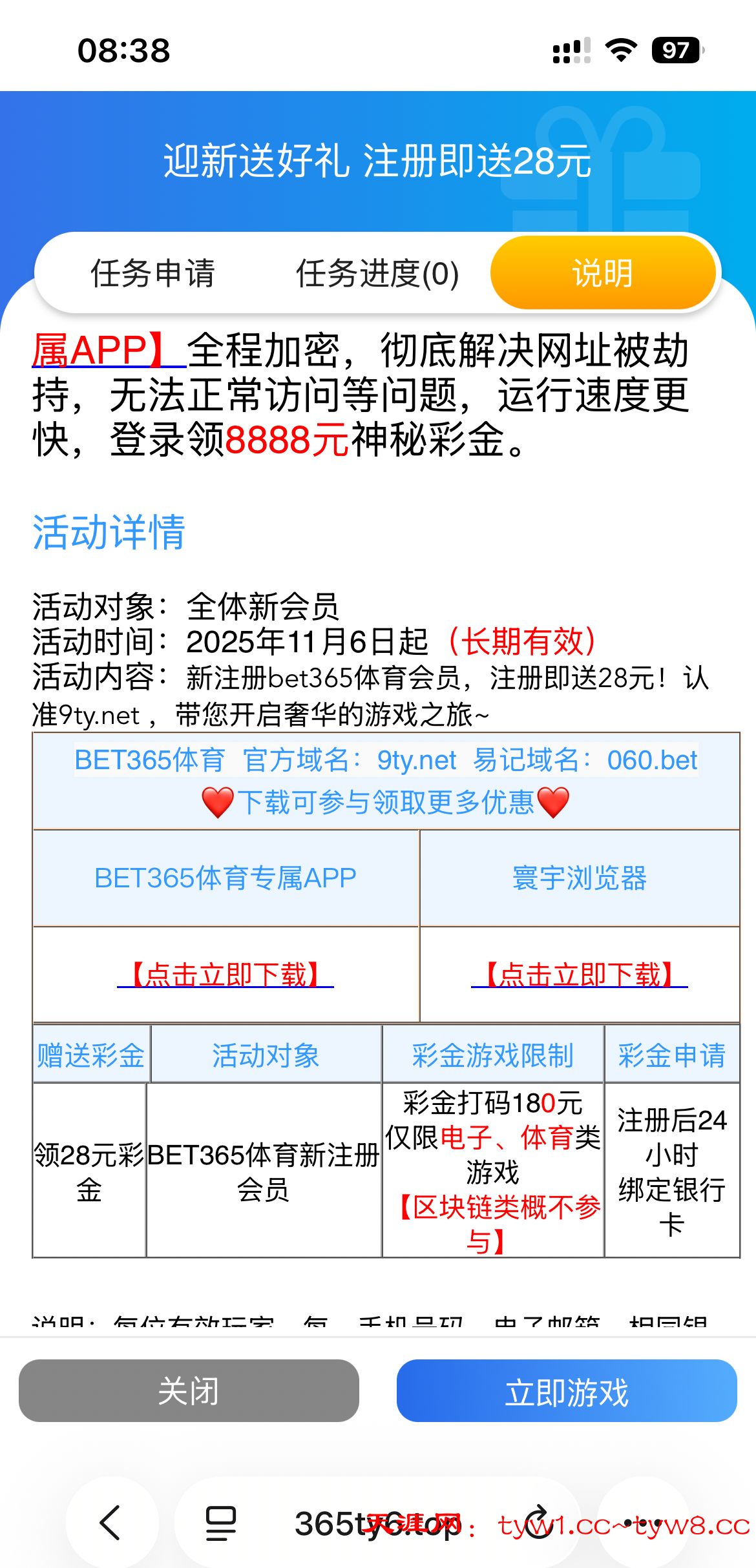Reload the page
The height and width of the screenshot is (1568, 756).
pos(538,1522)
